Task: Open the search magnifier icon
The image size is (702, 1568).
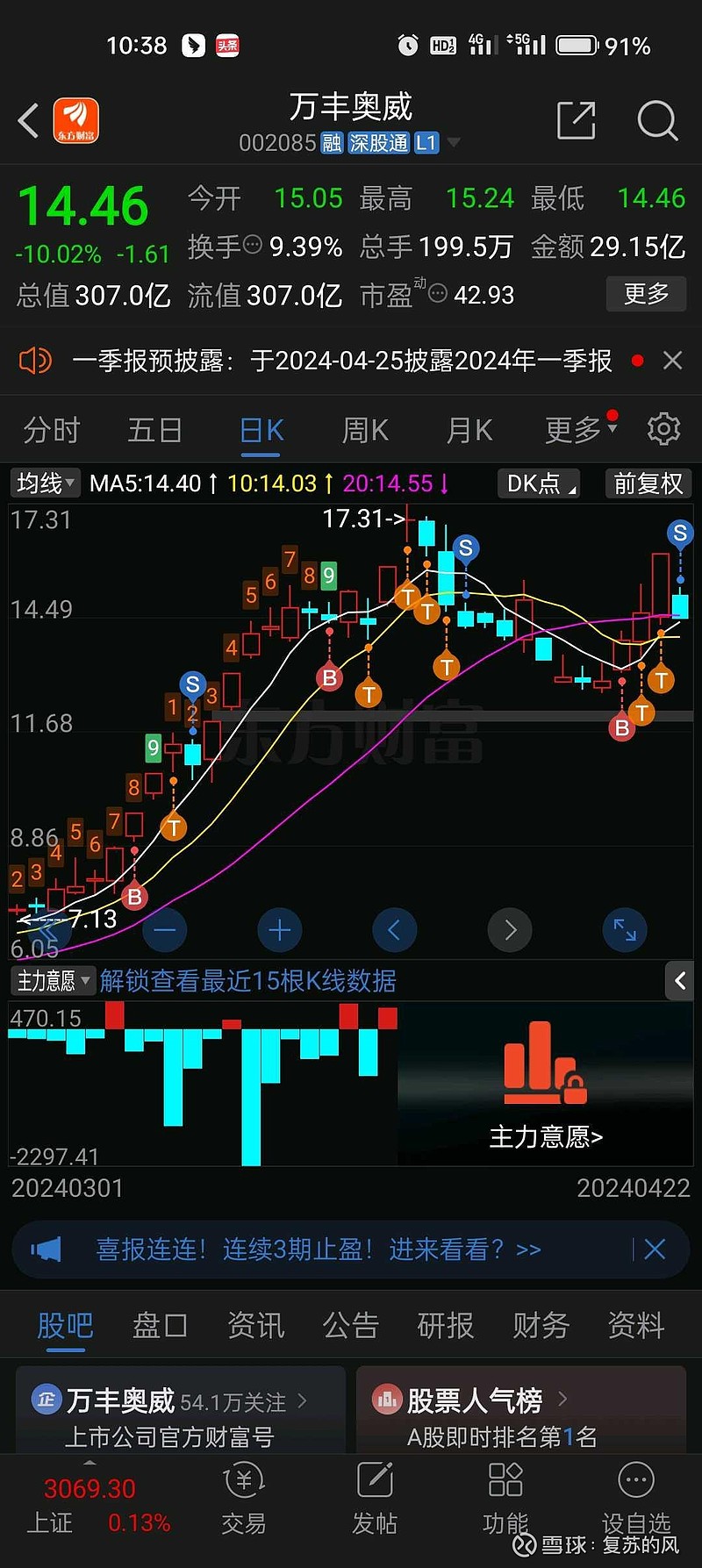Action: [x=656, y=121]
